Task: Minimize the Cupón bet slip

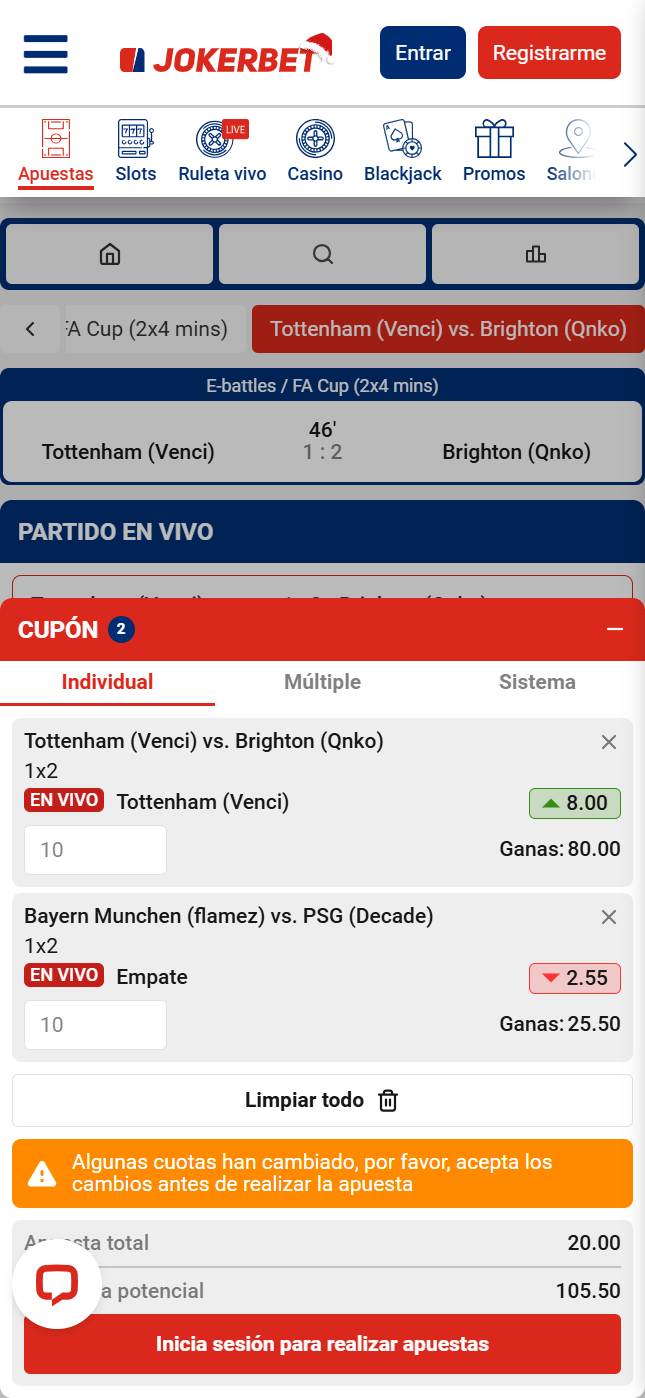Action: click(615, 629)
